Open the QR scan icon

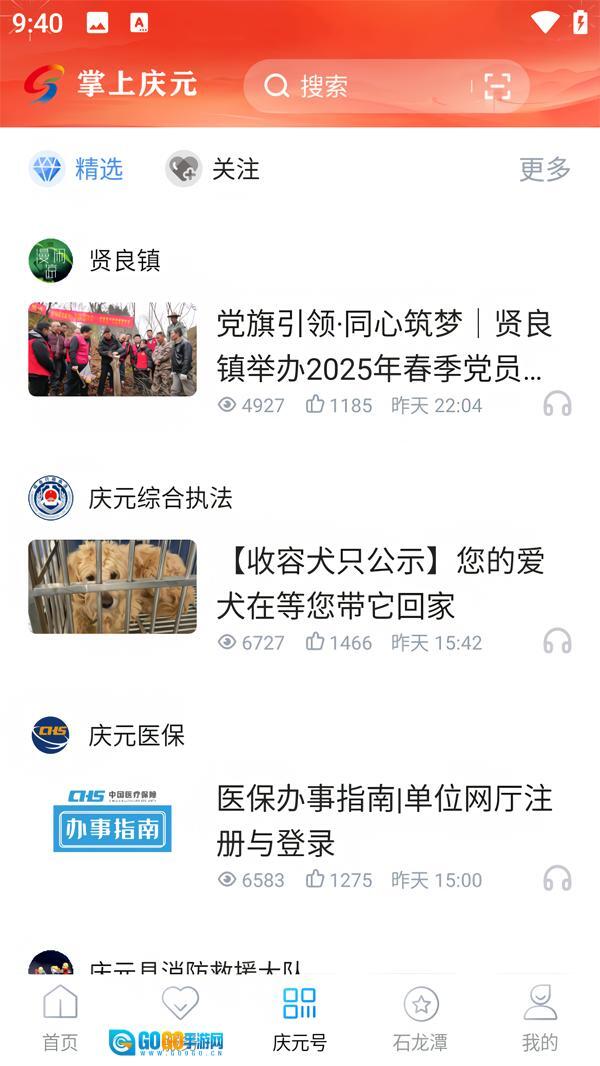coord(496,86)
